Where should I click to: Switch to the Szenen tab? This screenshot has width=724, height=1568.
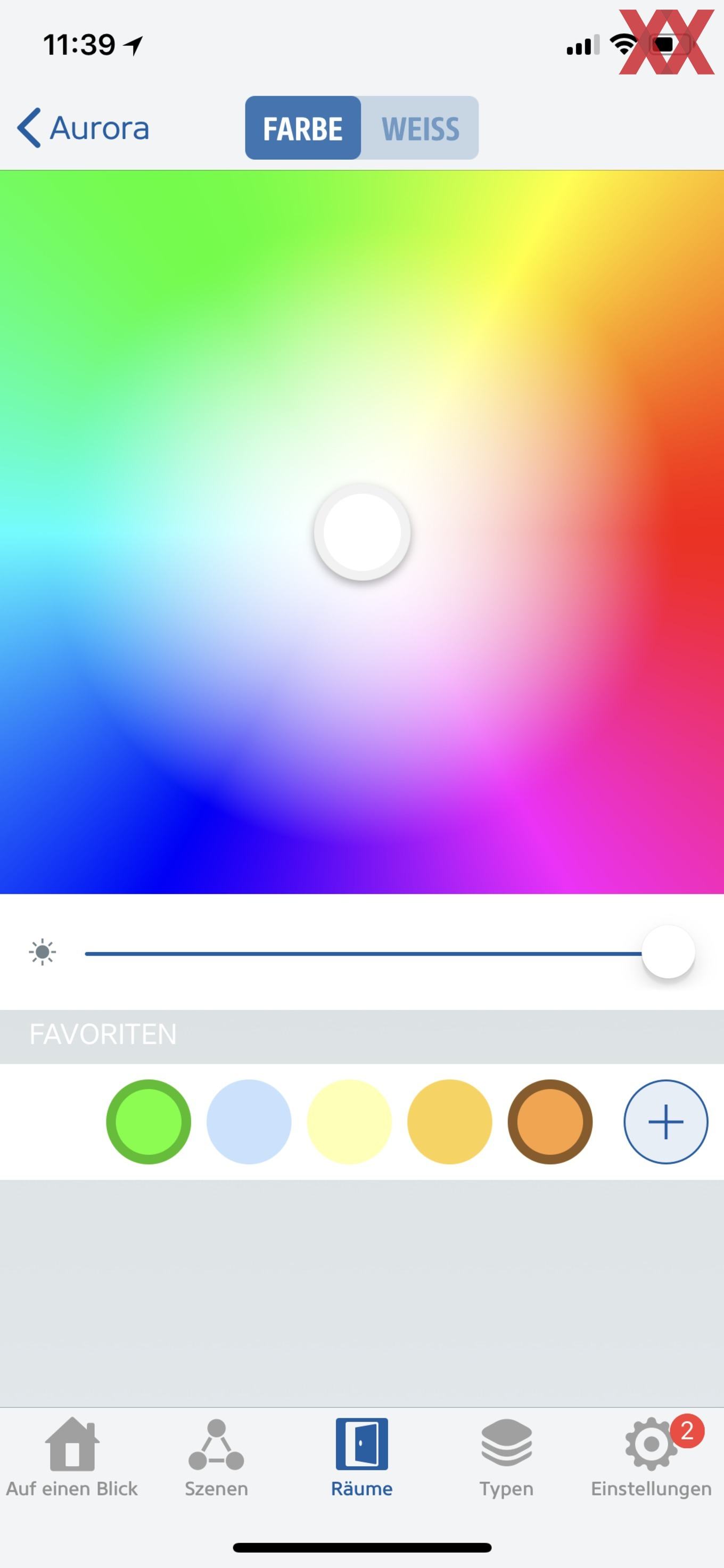217,1458
